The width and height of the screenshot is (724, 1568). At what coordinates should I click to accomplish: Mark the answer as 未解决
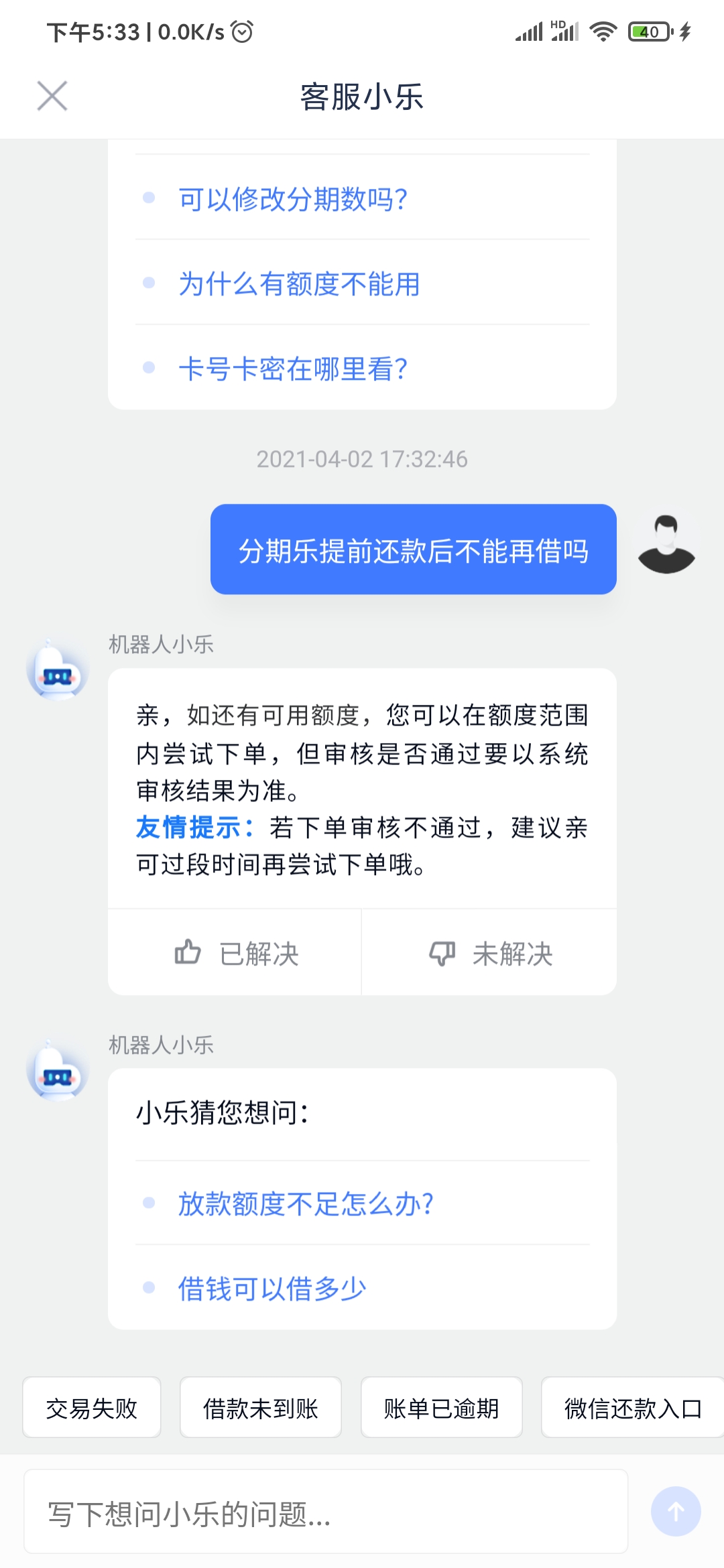(x=490, y=953)
